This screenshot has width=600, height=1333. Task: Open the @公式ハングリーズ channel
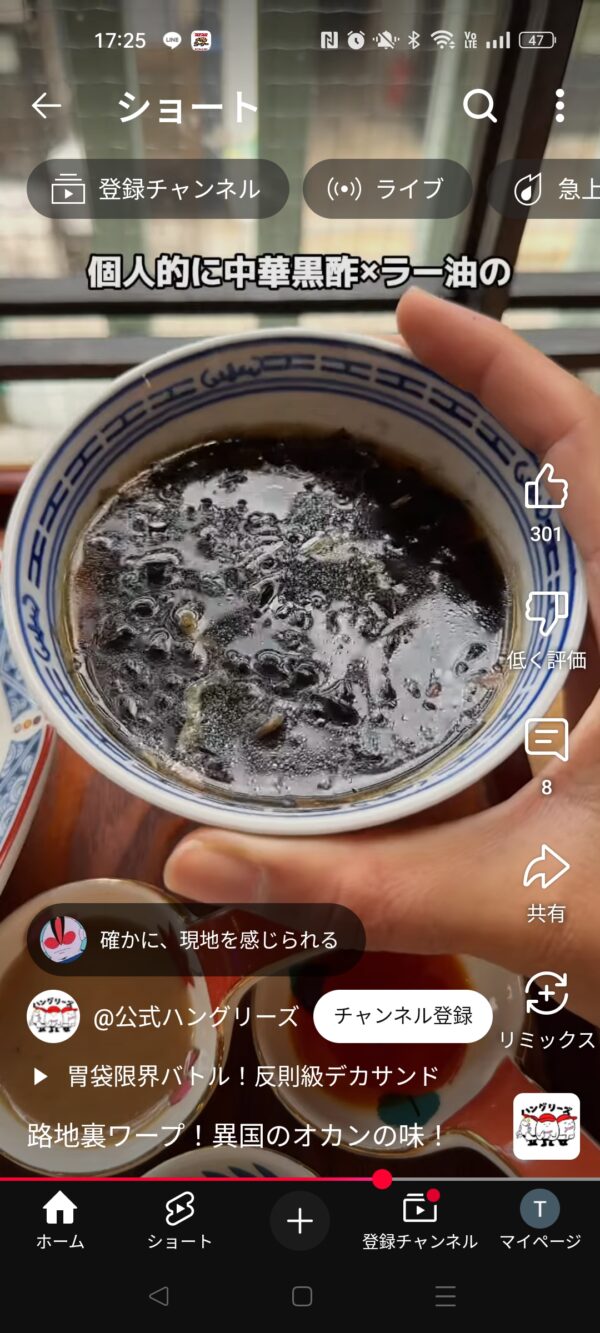coord(195,1017)
